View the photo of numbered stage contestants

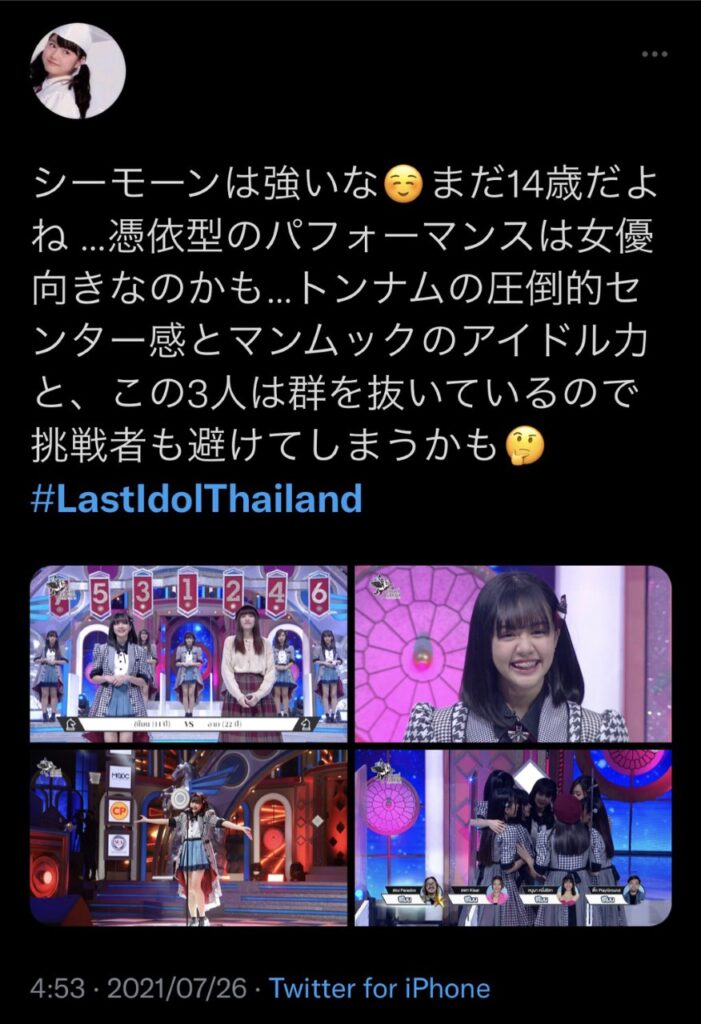pos(189,653)
